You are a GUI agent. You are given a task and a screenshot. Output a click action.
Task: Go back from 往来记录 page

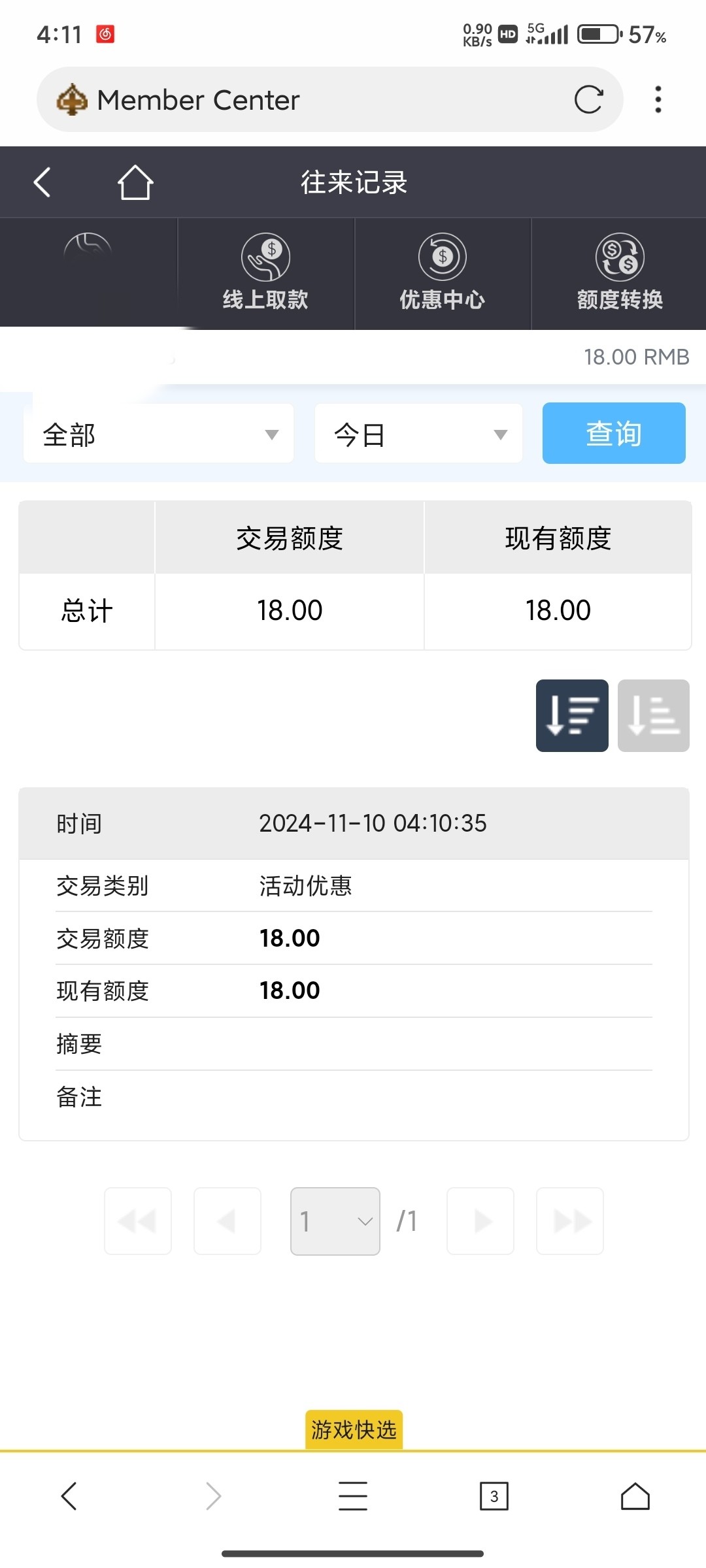[x=42, y=182]
